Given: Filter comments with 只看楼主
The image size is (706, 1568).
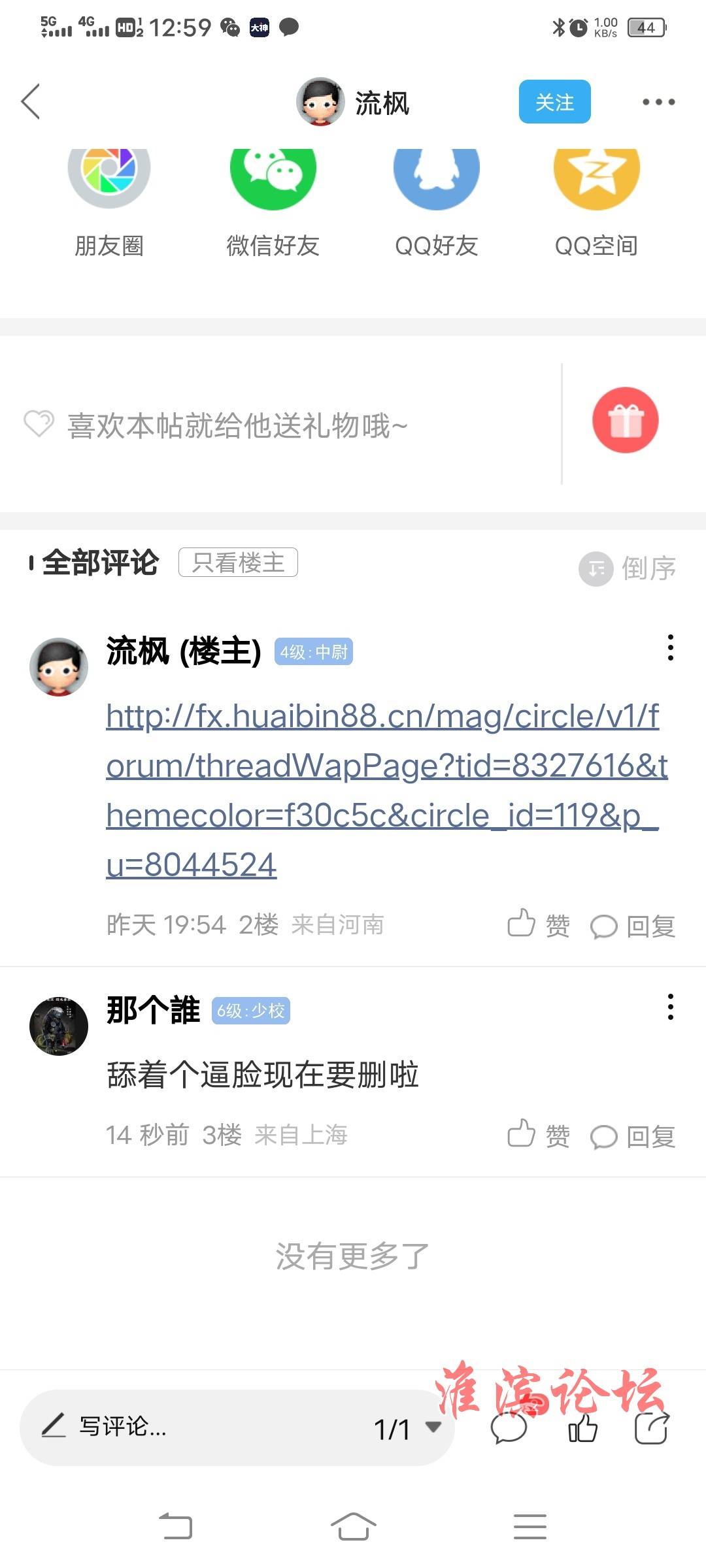Looking at the screenshot, I should coord(238,563).
